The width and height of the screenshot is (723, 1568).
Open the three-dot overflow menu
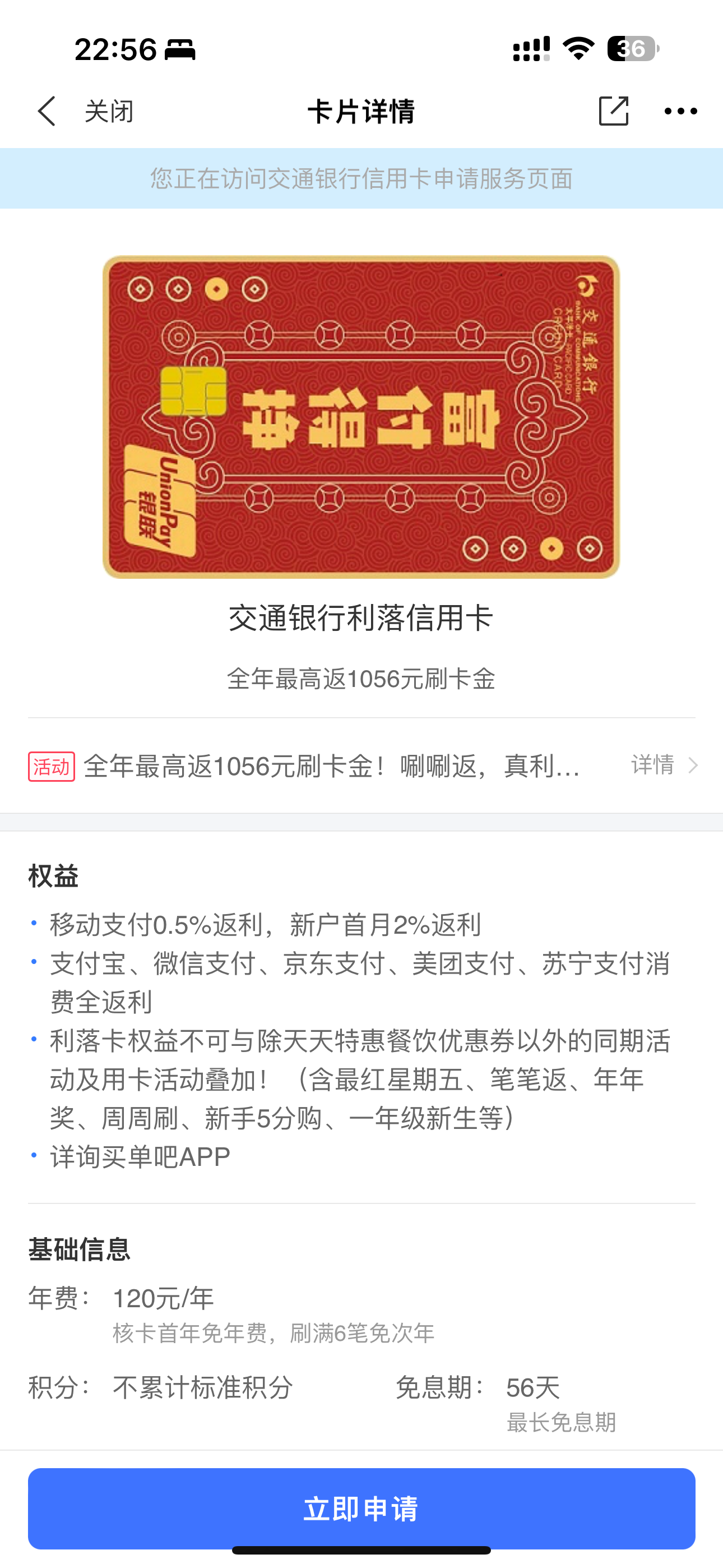tap(680, 112)
